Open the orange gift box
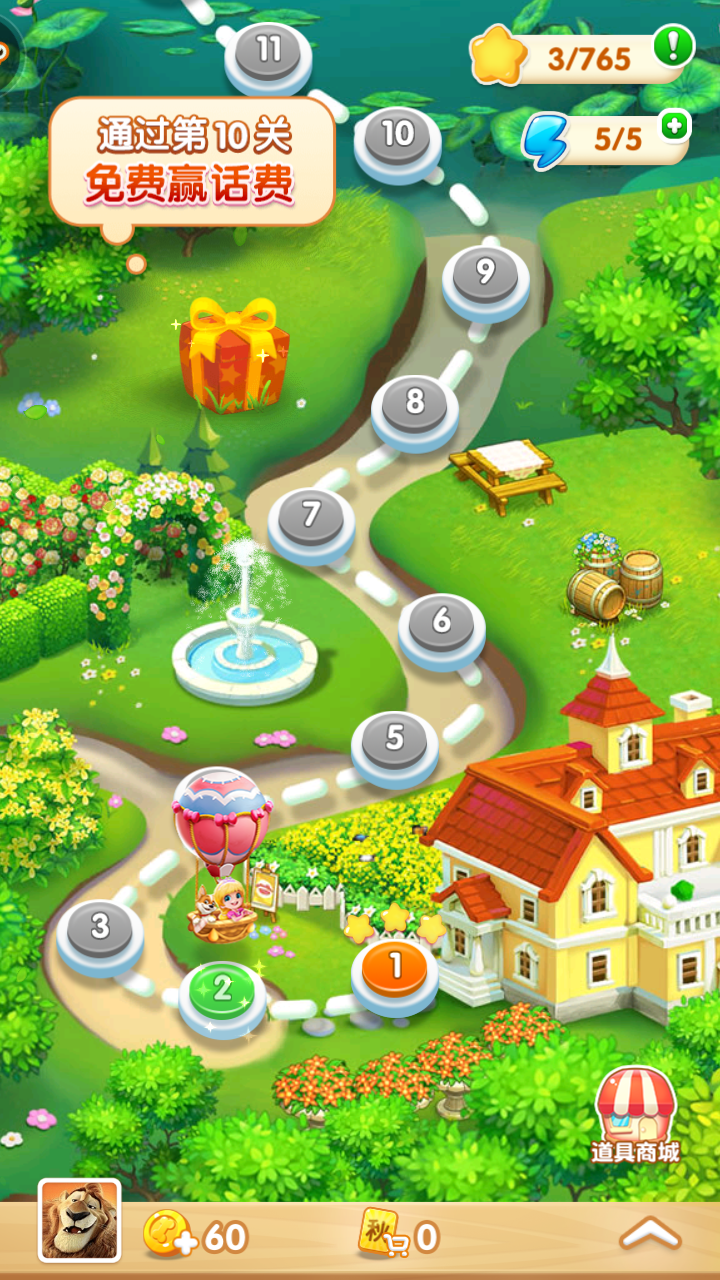The image size is (720, 1280). pyautogui.click(x=233, y=355)
